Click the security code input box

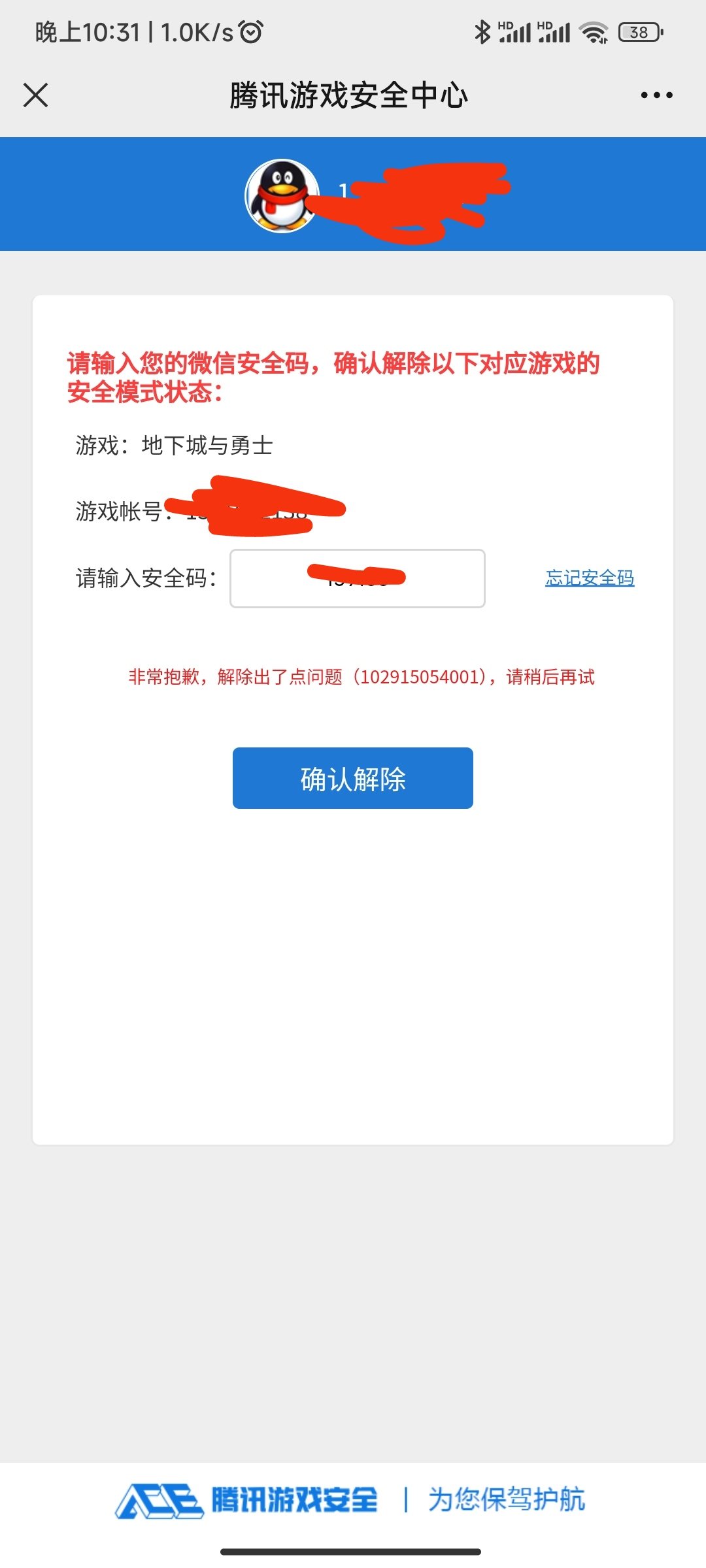point(357,579)
